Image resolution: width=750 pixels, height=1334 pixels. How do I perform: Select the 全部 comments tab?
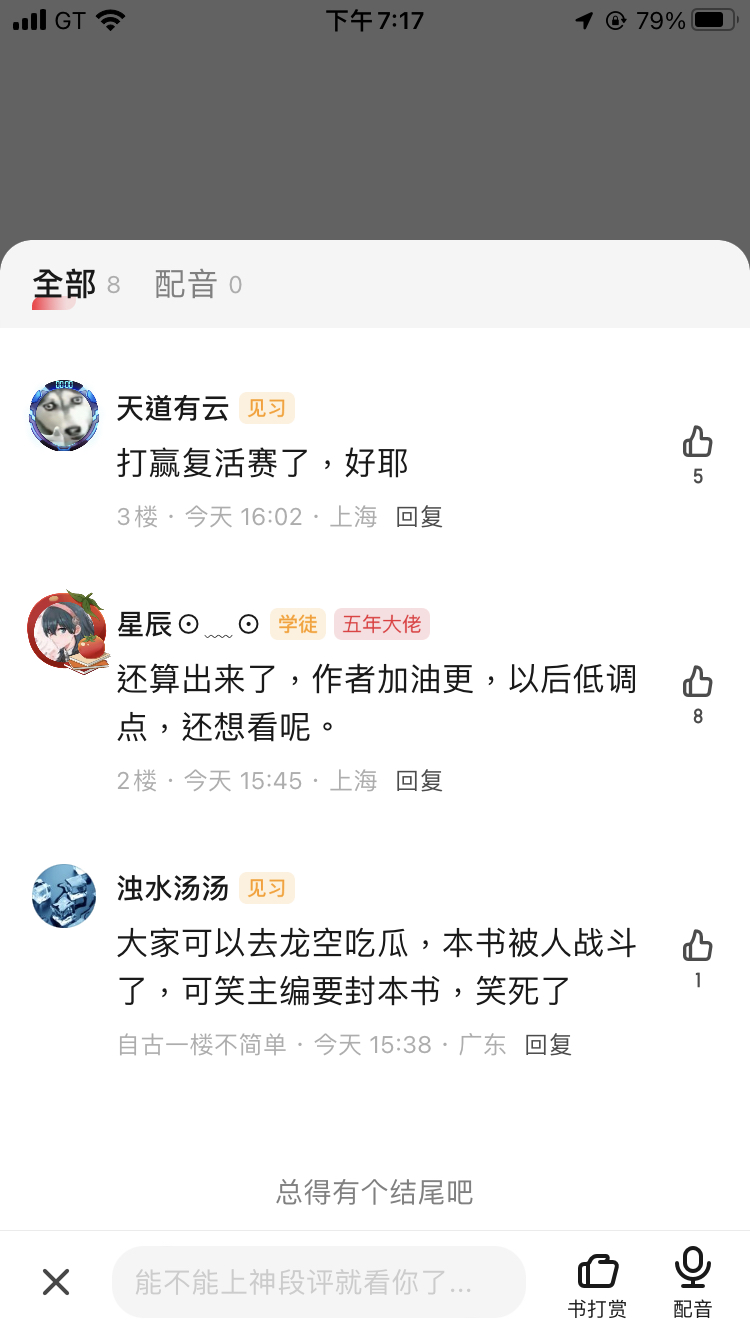pos(65,285)
